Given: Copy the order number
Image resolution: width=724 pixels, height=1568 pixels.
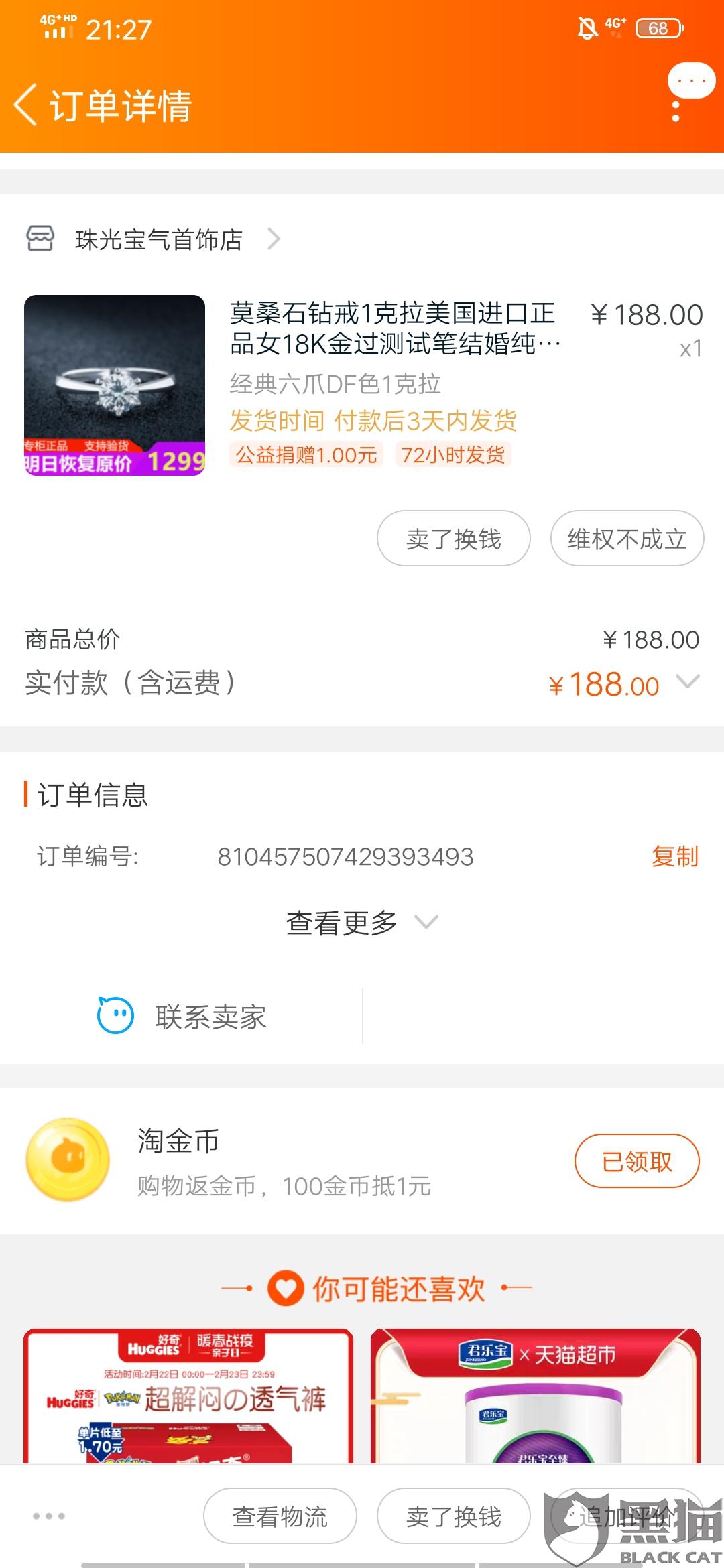Looking at the screenshot, I should coord(674,856).
